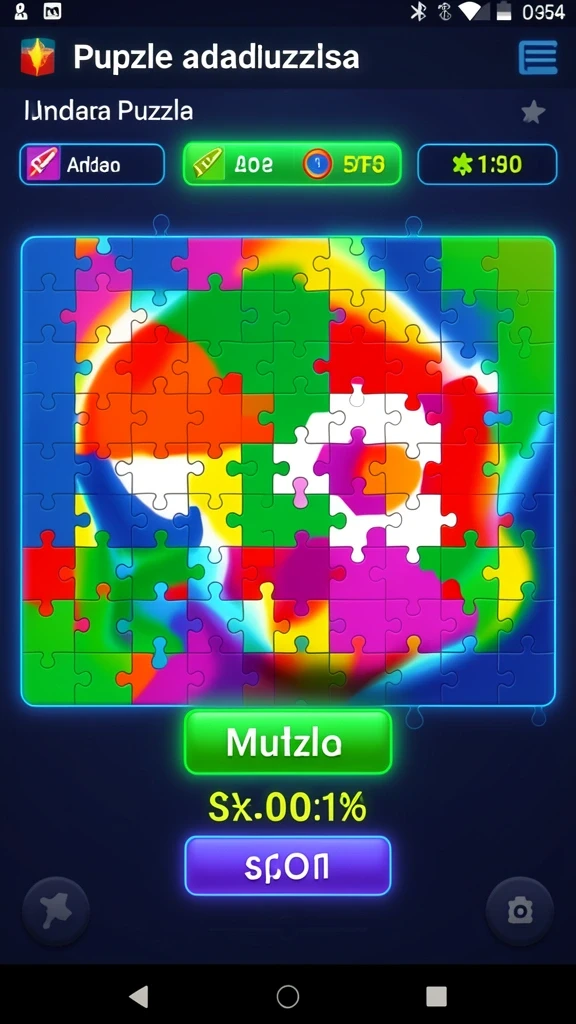Tap the 1:90 star counter chip
This screenshot has height=1024, width=576.
487,164
